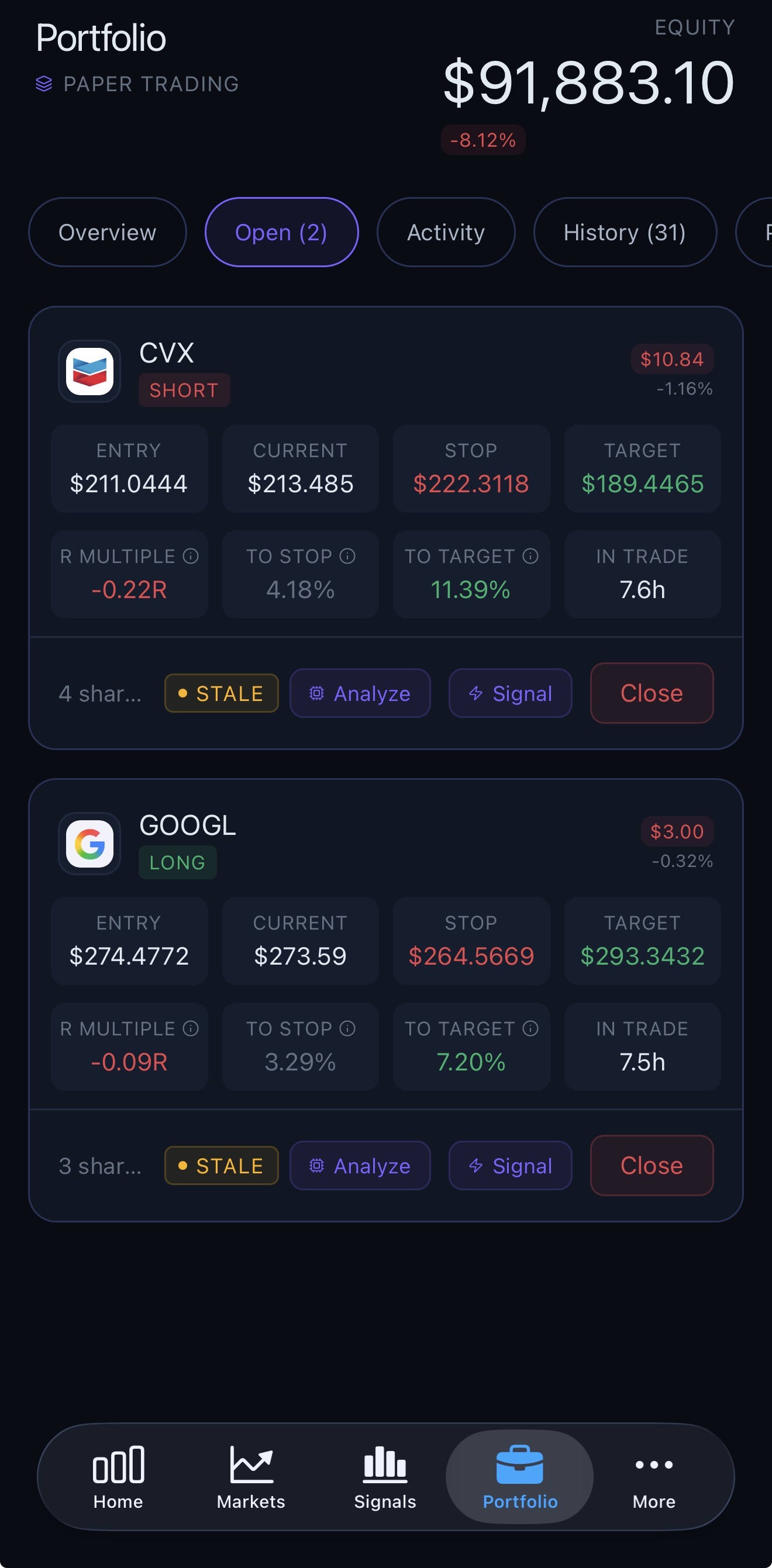Image resolution: width=772 pixels, height=1568 pixels.
Task: Tap the STALE status badge on CVX position
Action: tap(221, 693)
